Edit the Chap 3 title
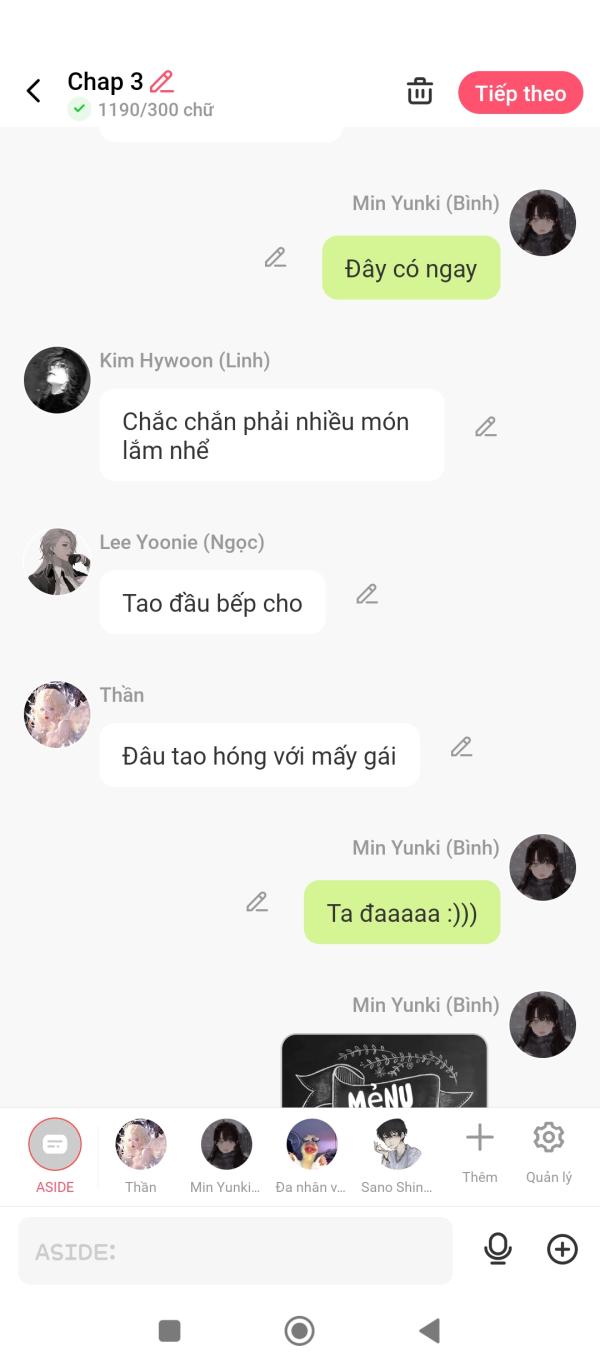 pyautogui.click(x=162, y=82)
